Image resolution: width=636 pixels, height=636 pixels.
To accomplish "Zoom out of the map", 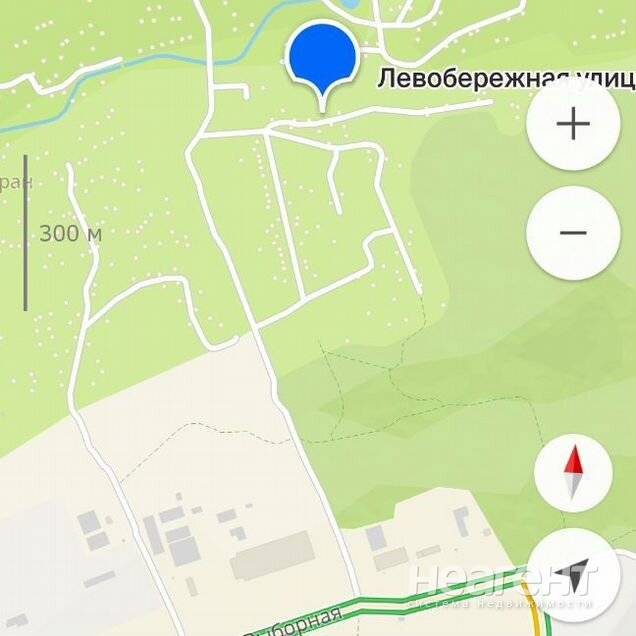I will [x=573, y=233].
